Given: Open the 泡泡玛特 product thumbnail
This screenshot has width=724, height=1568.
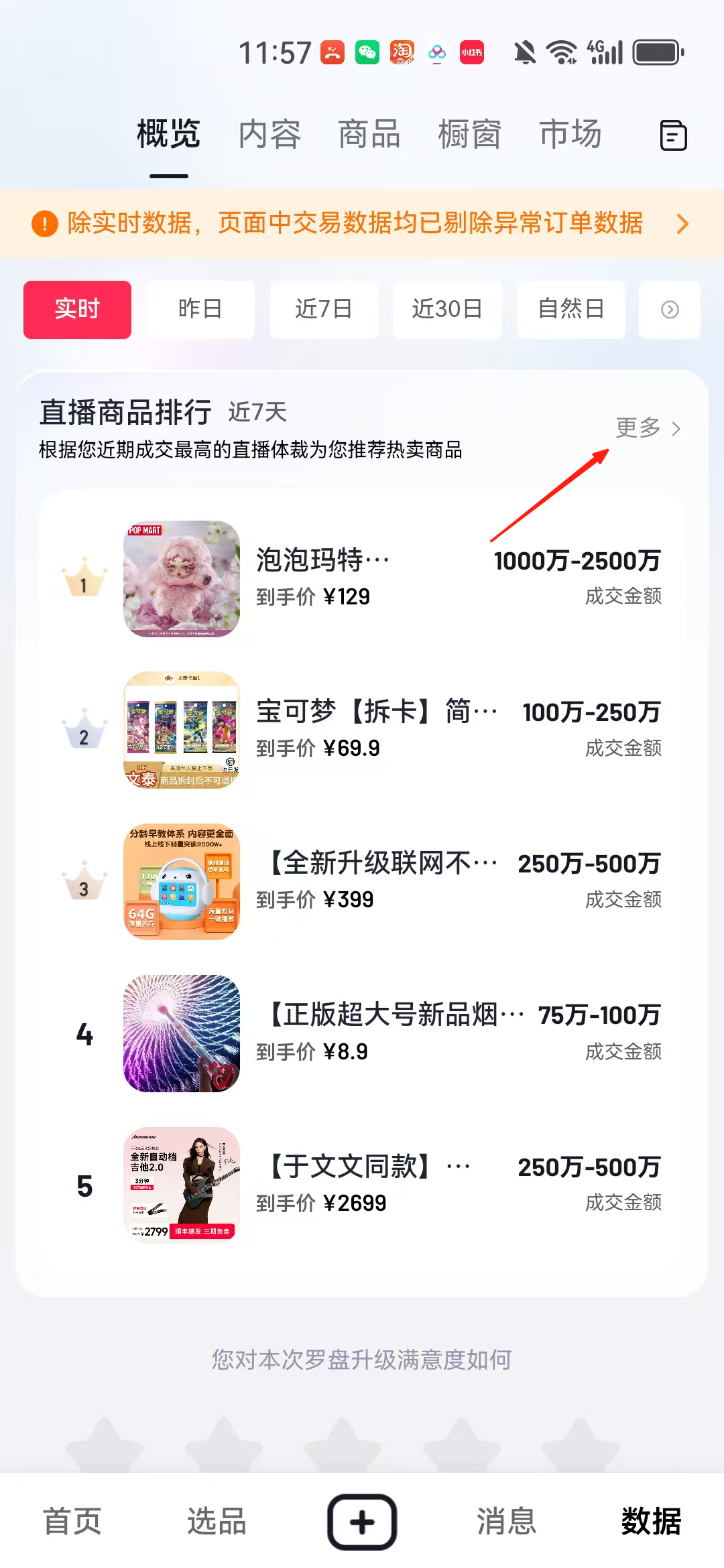Looking at the screenshot, I should tap(182, 579).
